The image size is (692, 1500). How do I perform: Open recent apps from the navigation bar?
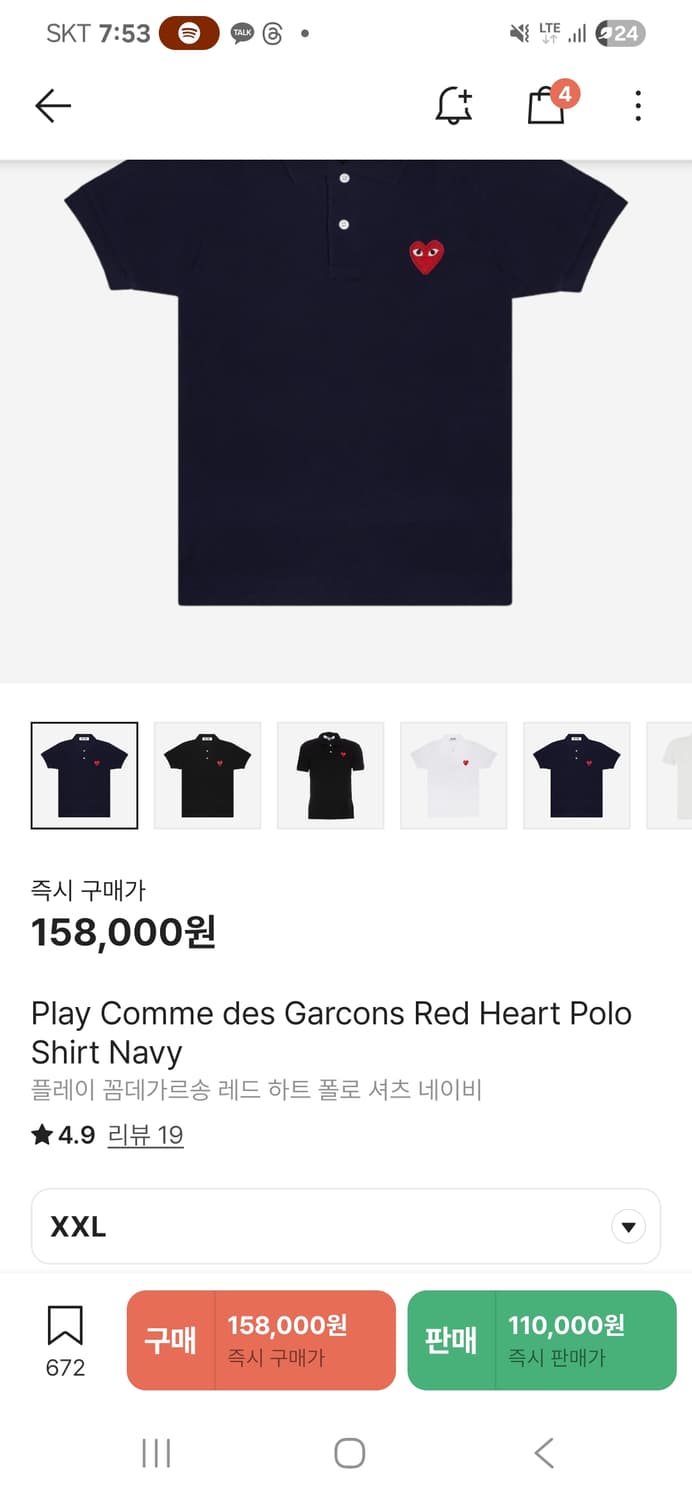(156, 1453)
